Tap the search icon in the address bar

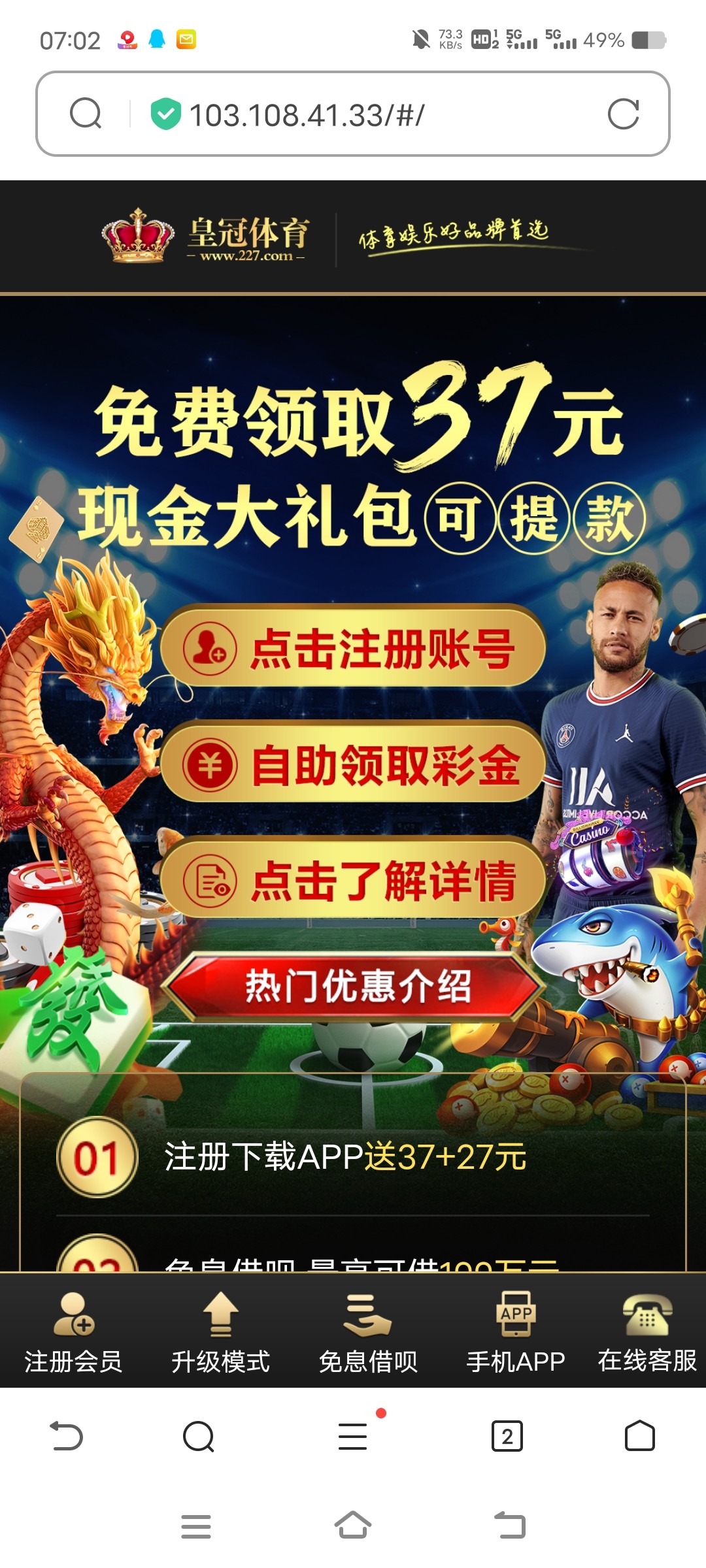tap(86, 114)
